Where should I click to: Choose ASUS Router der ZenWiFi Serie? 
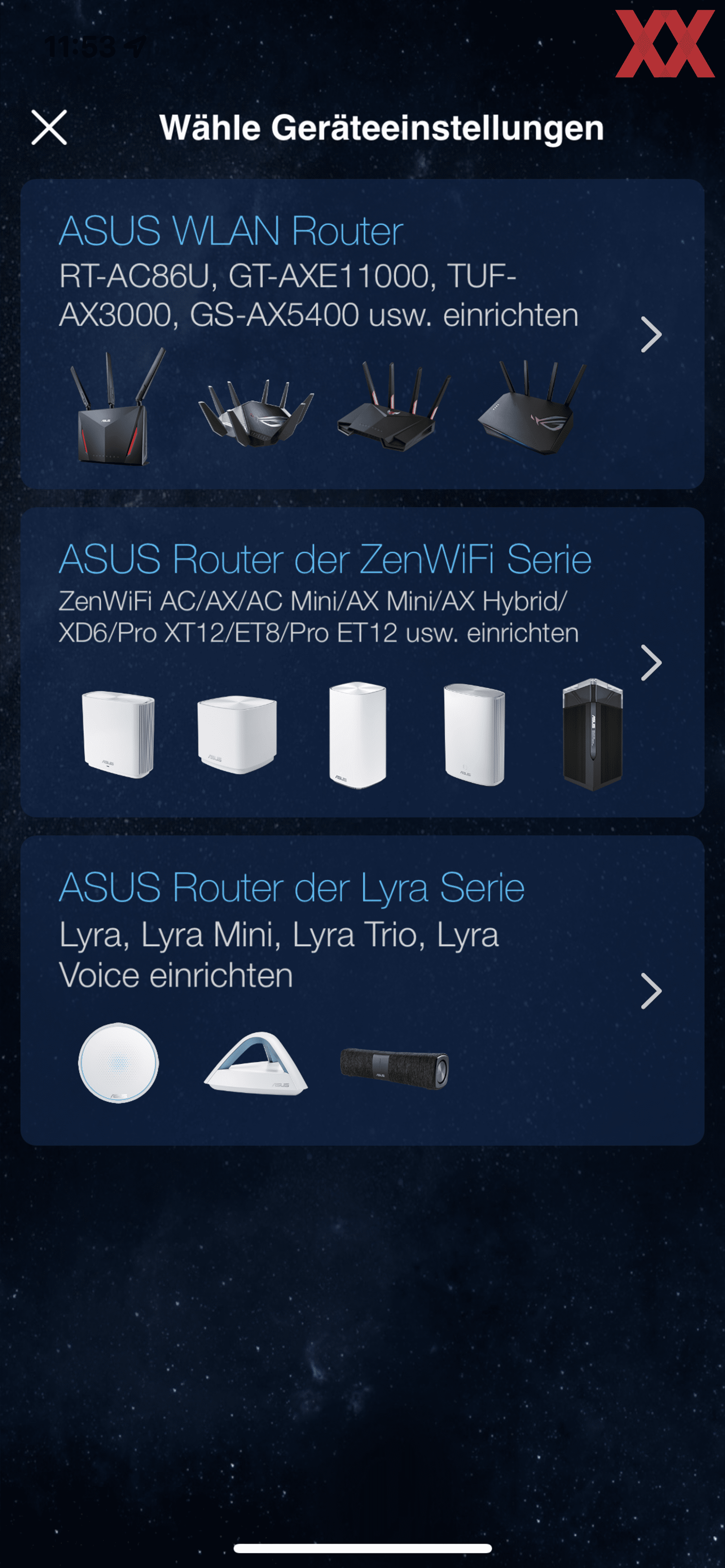(x=362, y=662)
